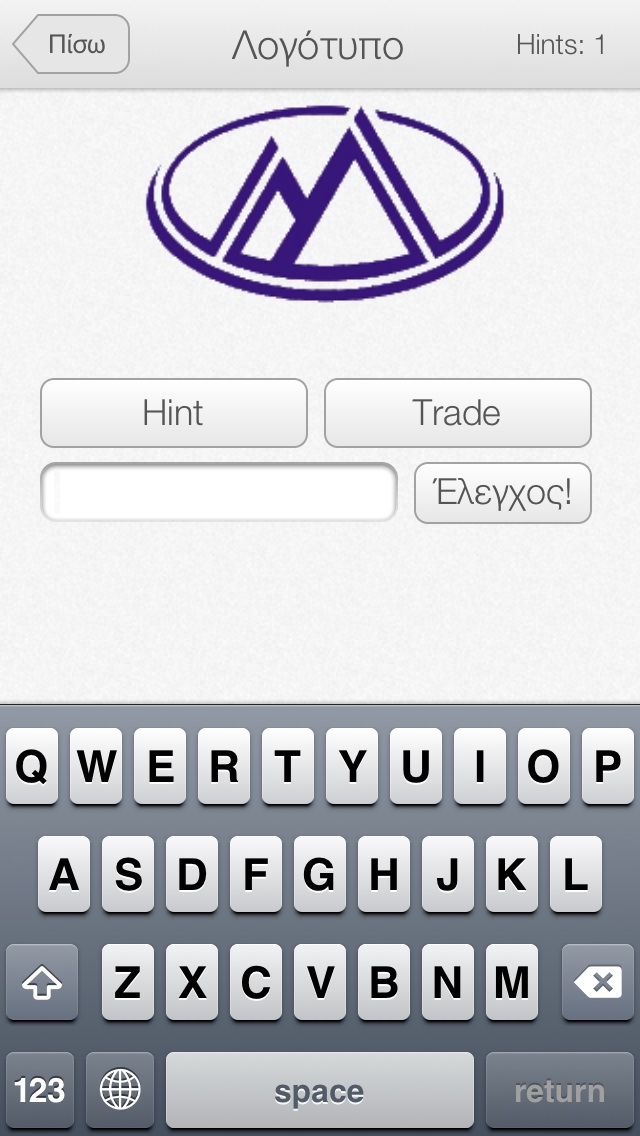Screen dimensions: 640x1136
Task: Use the Hint button
Action: [174, 413]
